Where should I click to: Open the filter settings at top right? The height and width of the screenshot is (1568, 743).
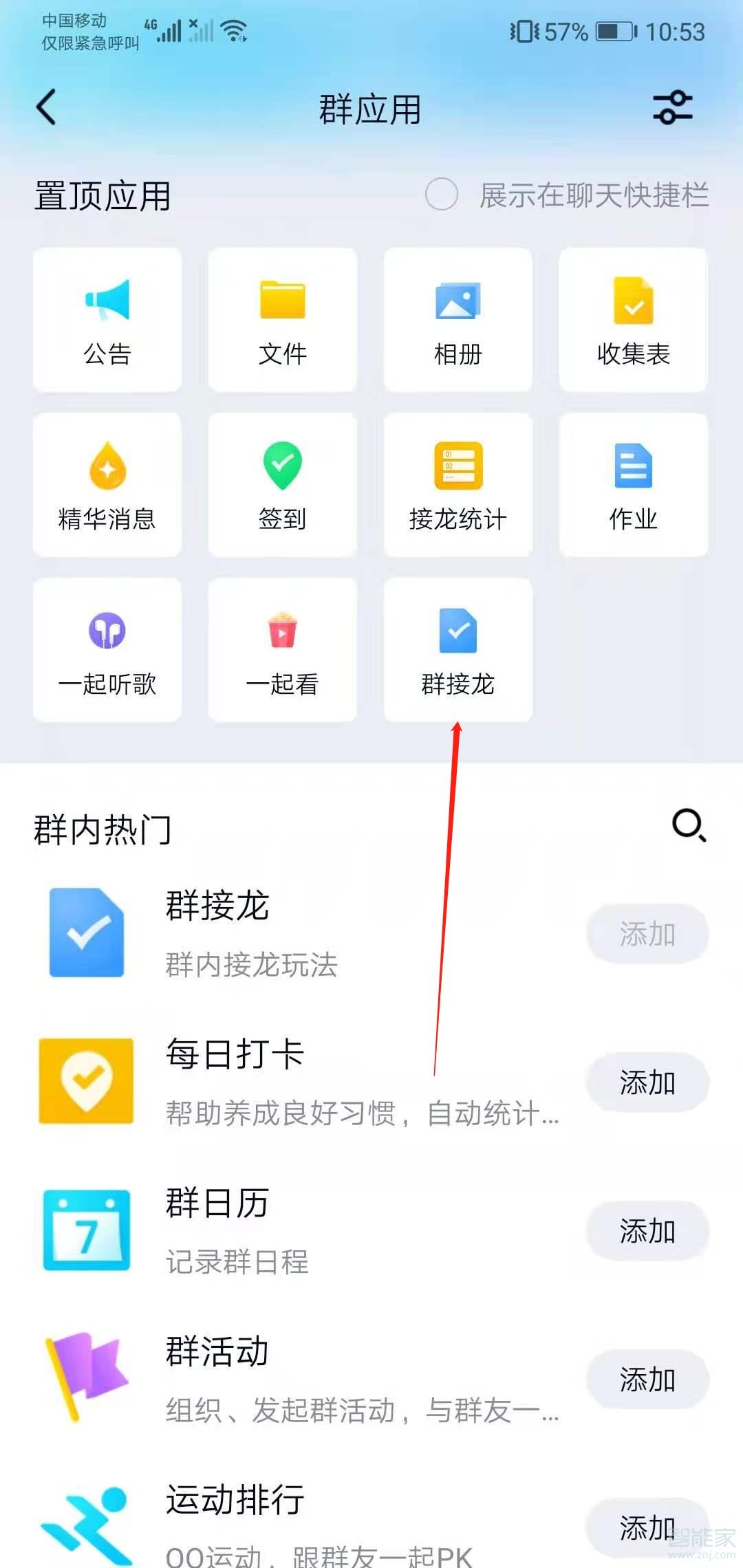pos(671,108)
